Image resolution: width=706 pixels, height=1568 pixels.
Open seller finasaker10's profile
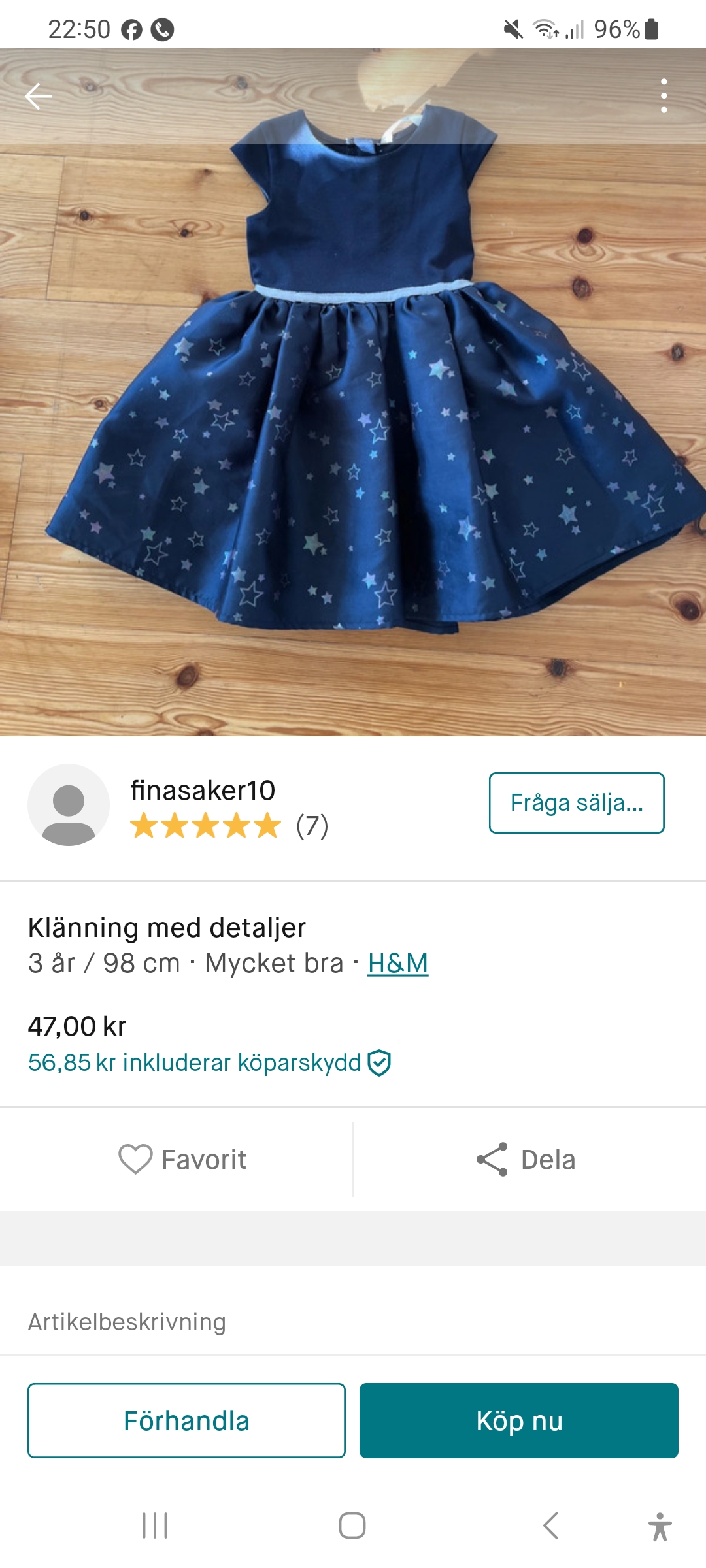(202, 791)
